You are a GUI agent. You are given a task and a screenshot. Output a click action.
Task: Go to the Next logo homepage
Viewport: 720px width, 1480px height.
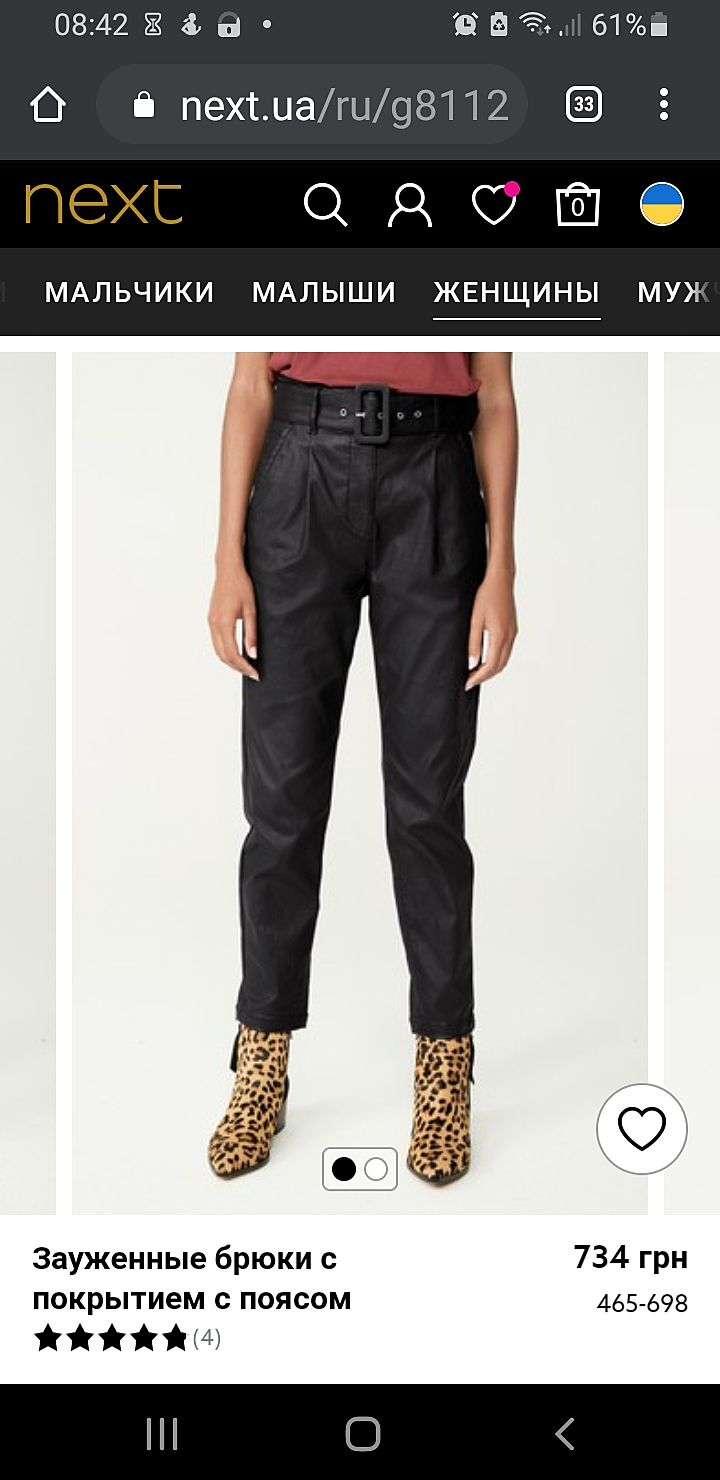pyautogui.click(x=104, y=204)
